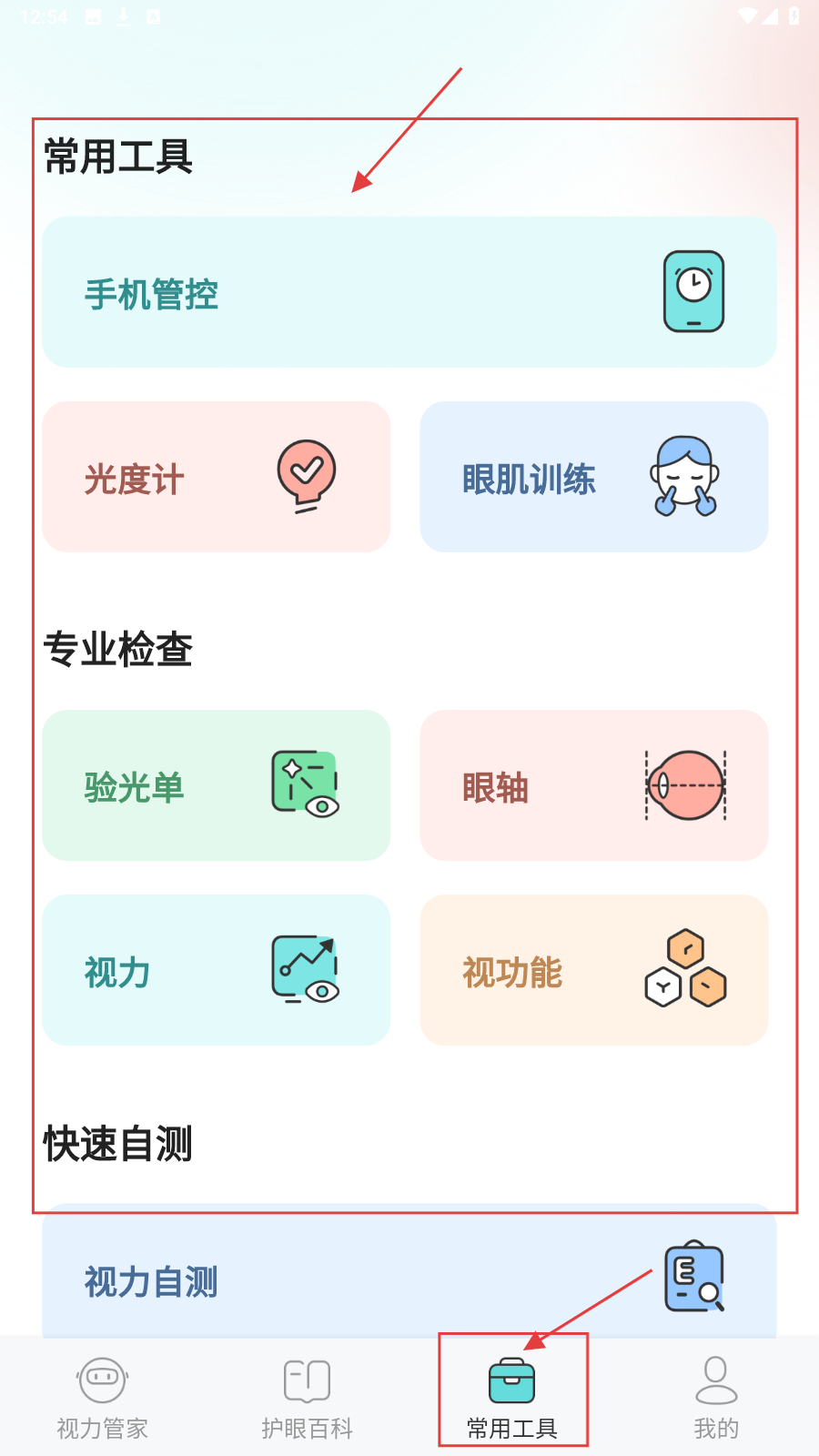
Task: Launch the 视力自测 quick test
Action: pos(409,1279)
